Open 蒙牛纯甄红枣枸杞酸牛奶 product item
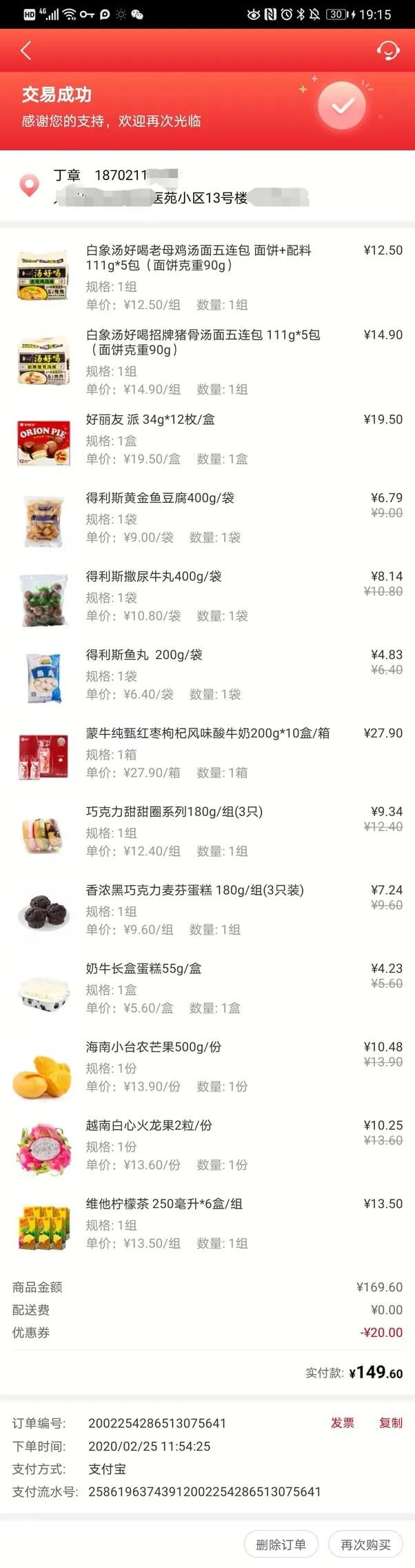415x1568 pixels. [x=207, y=753]
